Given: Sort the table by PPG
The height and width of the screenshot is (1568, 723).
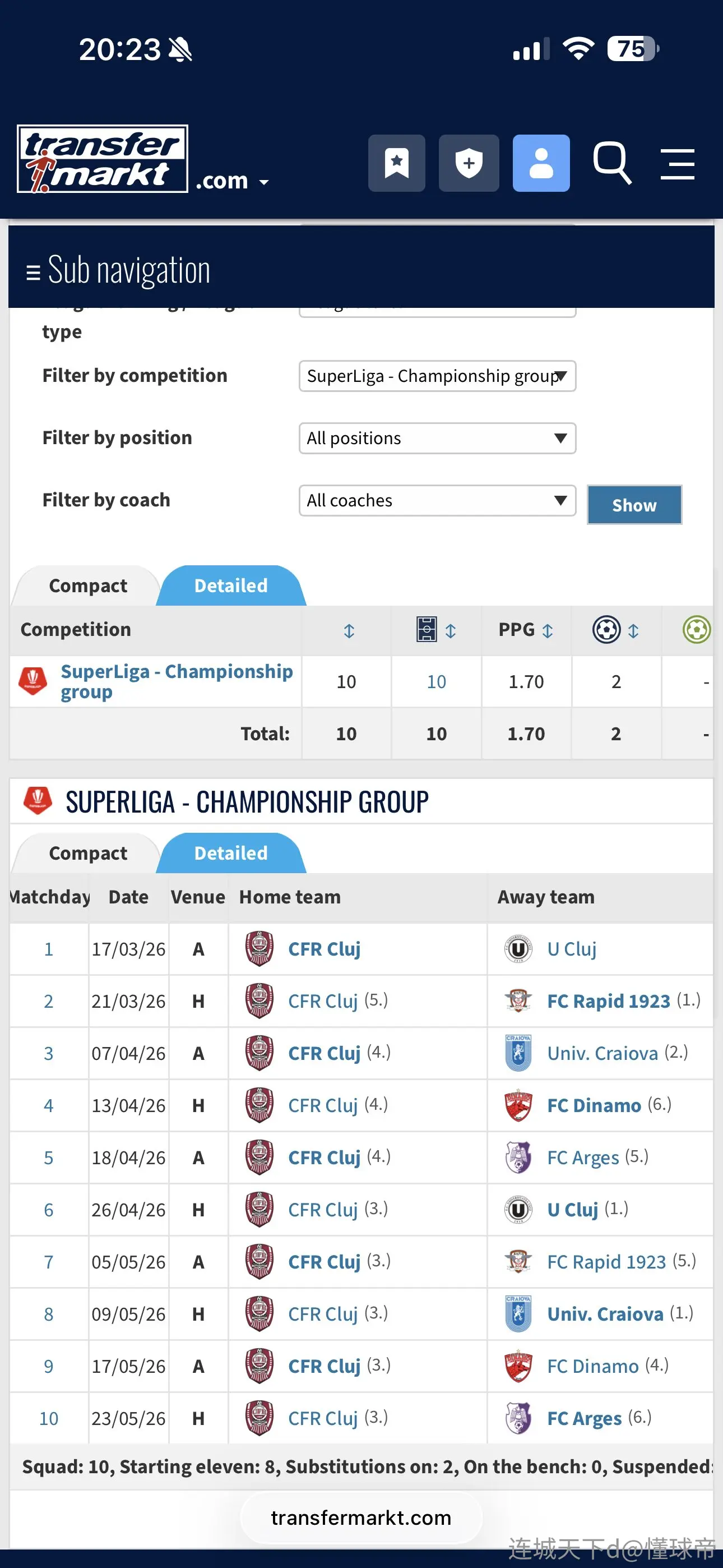Looking at the screenshot, I should tap(526, 630).
